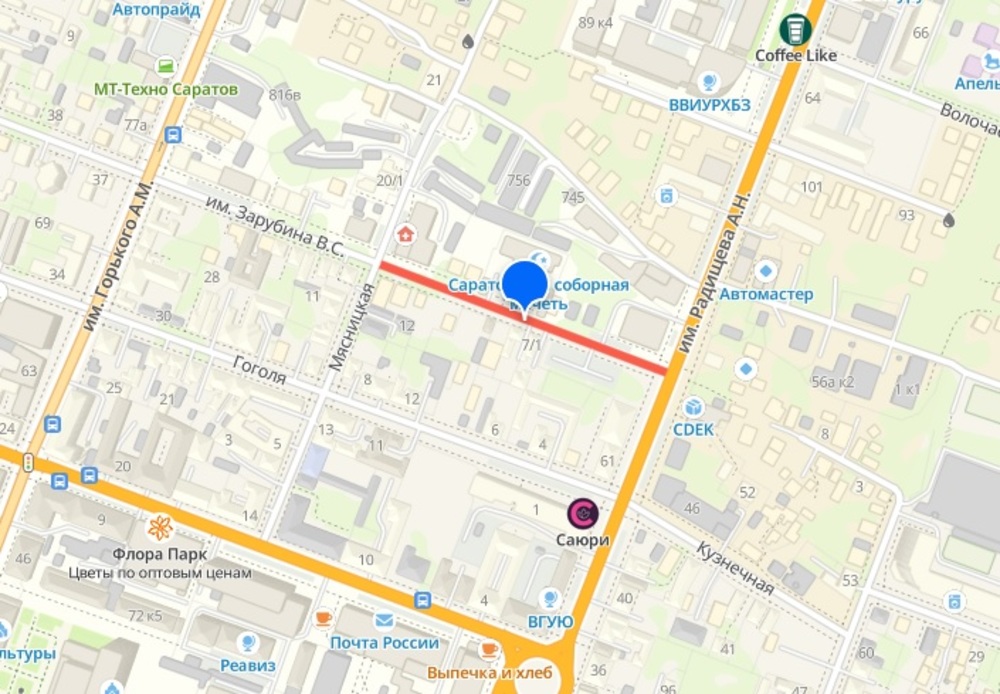Tap the Автомастер marker
Screen dimensions: 1000x694
pos(766,271)
